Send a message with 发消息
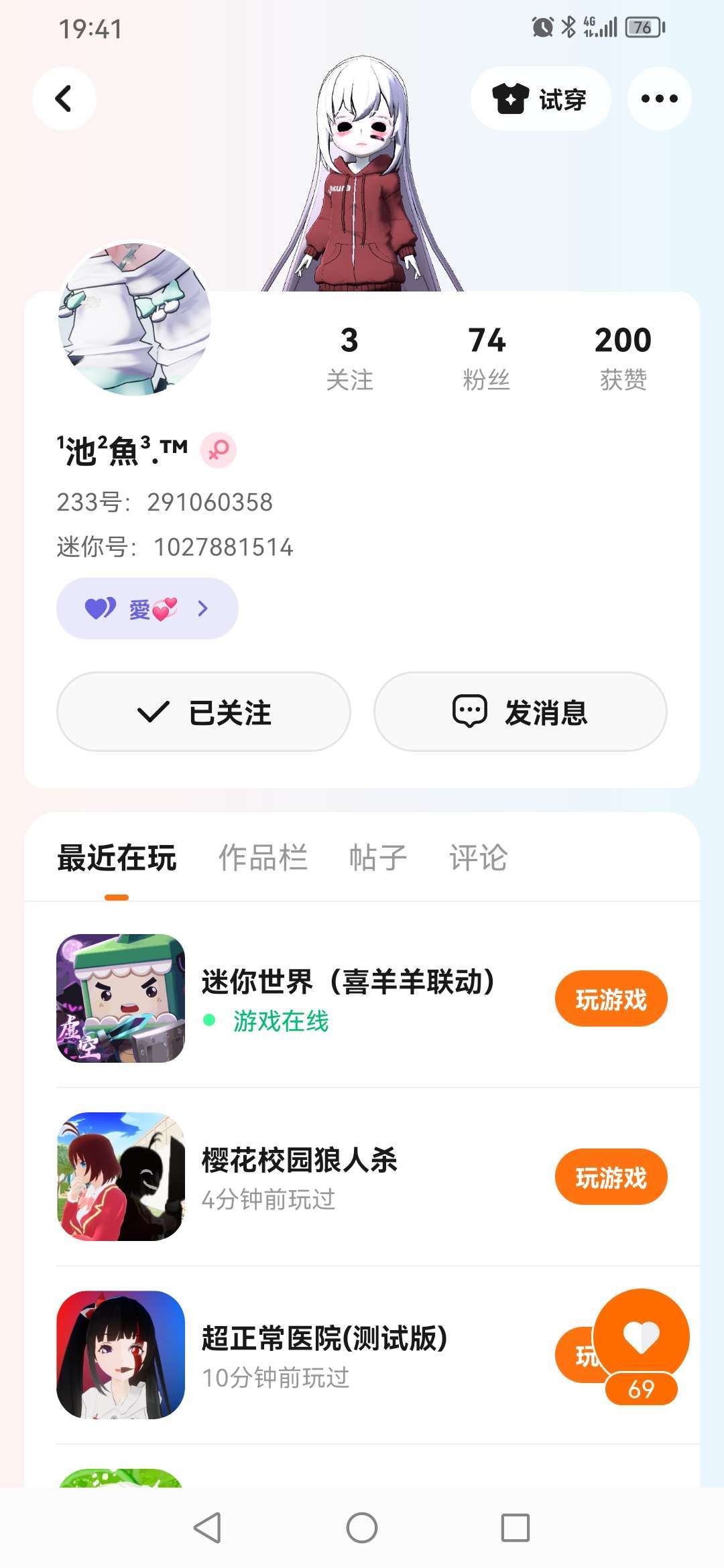724x1568 pixels. click(x=520, y=712)
